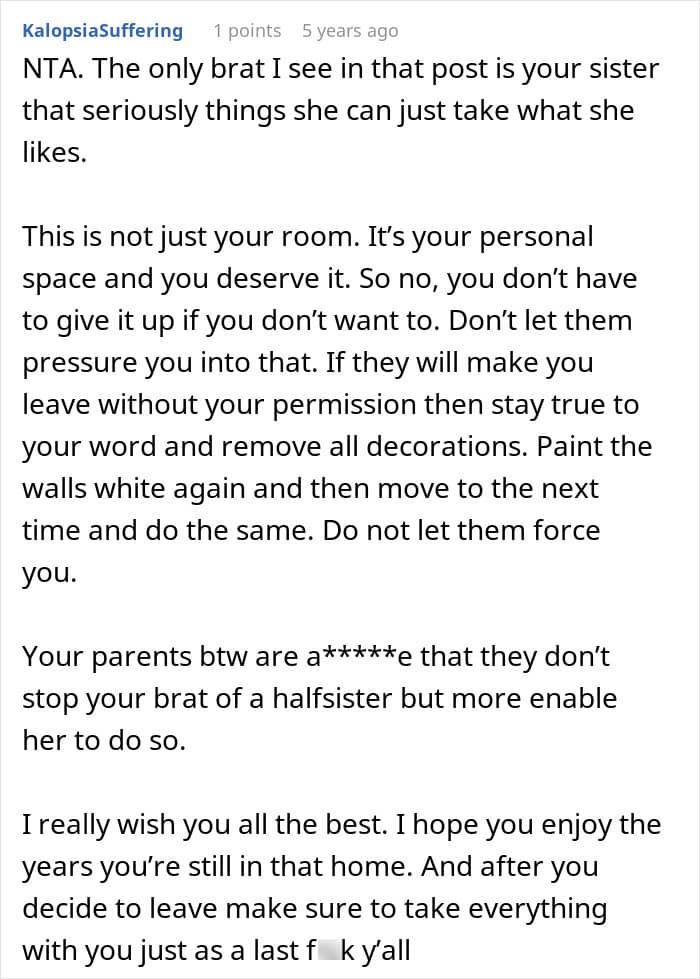Open KalopsiaSuffering's user profile
Screen dimensions: 700x979
[102, 31]
